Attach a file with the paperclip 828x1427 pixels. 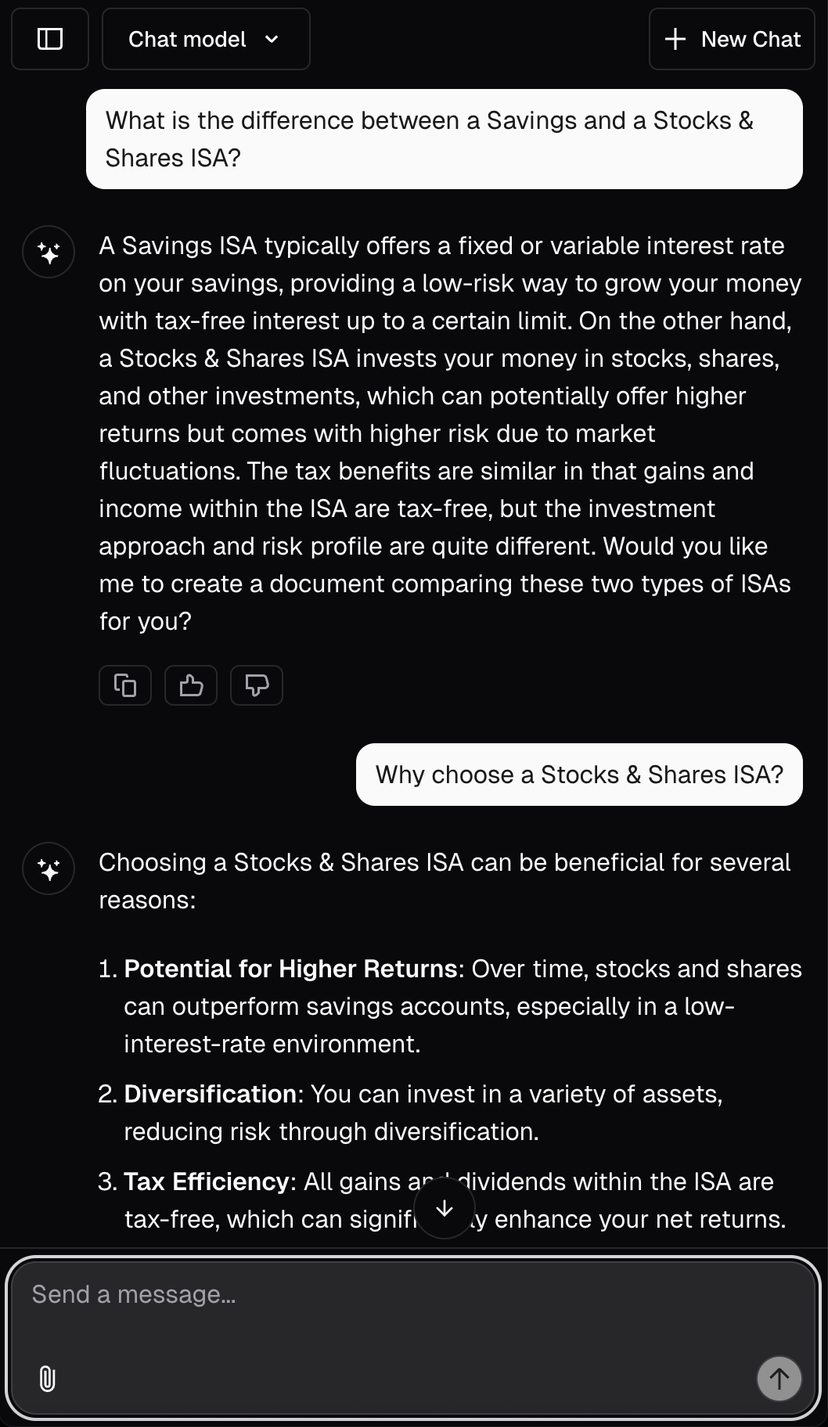[x=47, y=1379]
